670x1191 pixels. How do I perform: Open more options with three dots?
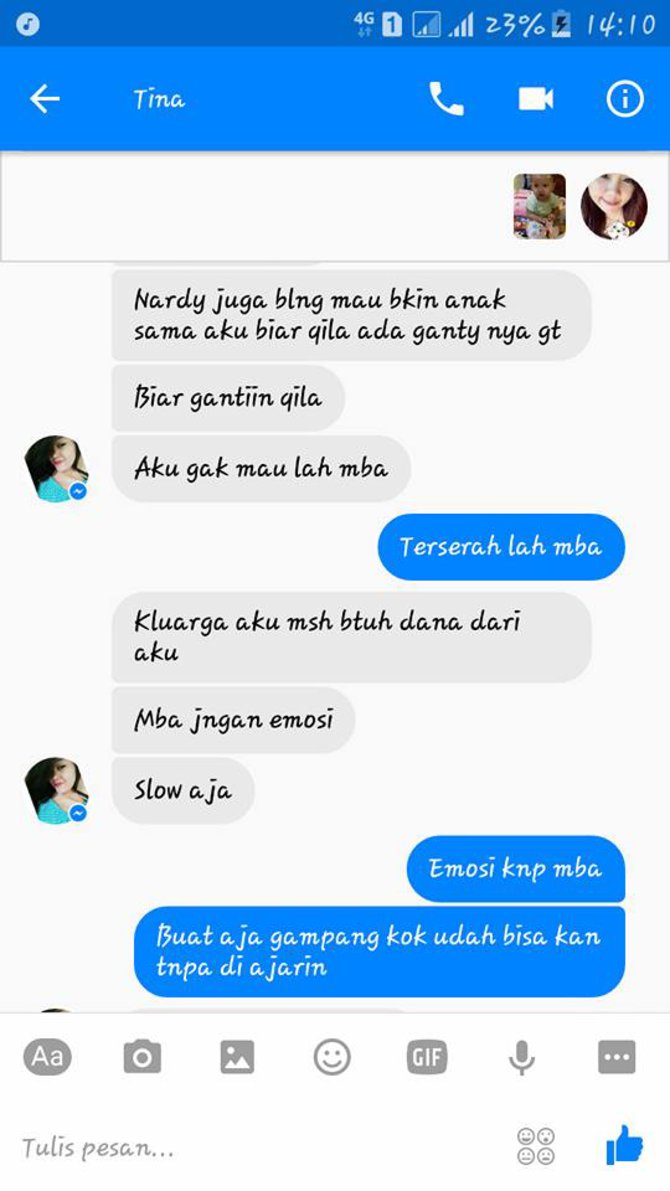point(616,1057)
